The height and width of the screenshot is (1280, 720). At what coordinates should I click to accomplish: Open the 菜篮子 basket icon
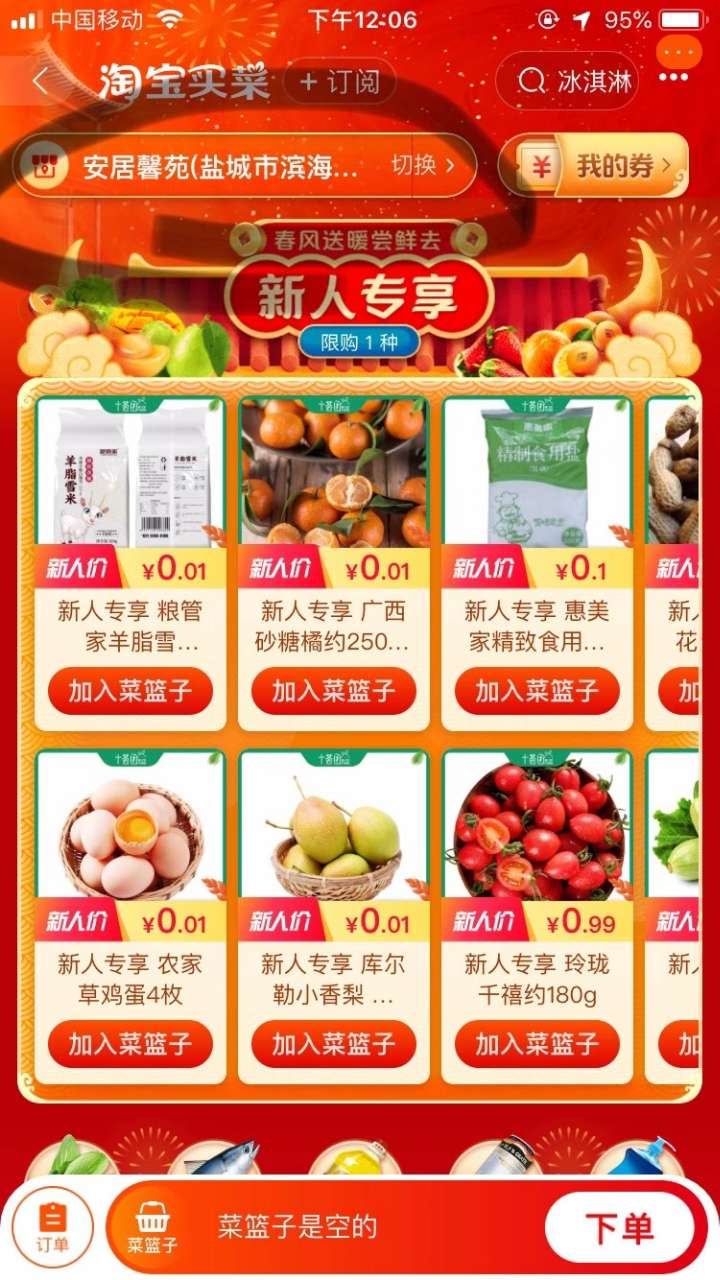(152, 1227)
